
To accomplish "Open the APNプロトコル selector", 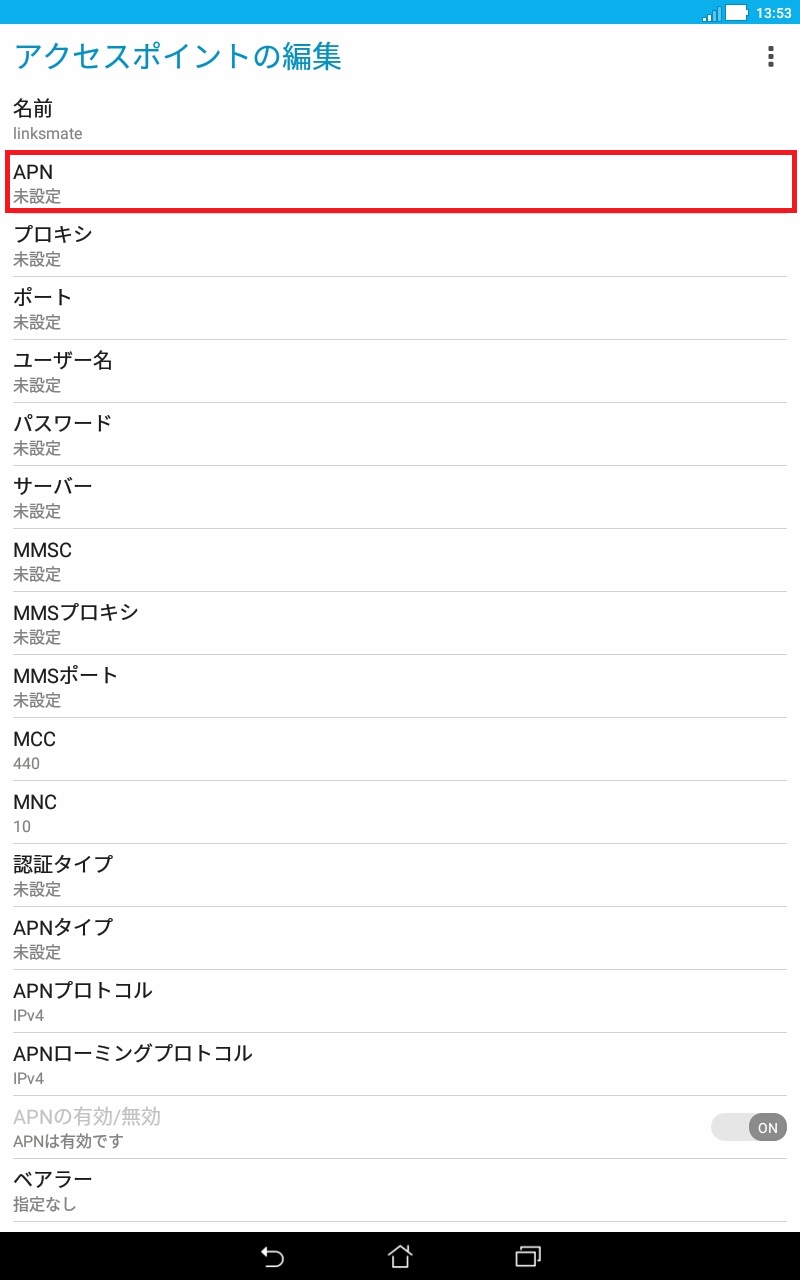I will [400, 1000].
